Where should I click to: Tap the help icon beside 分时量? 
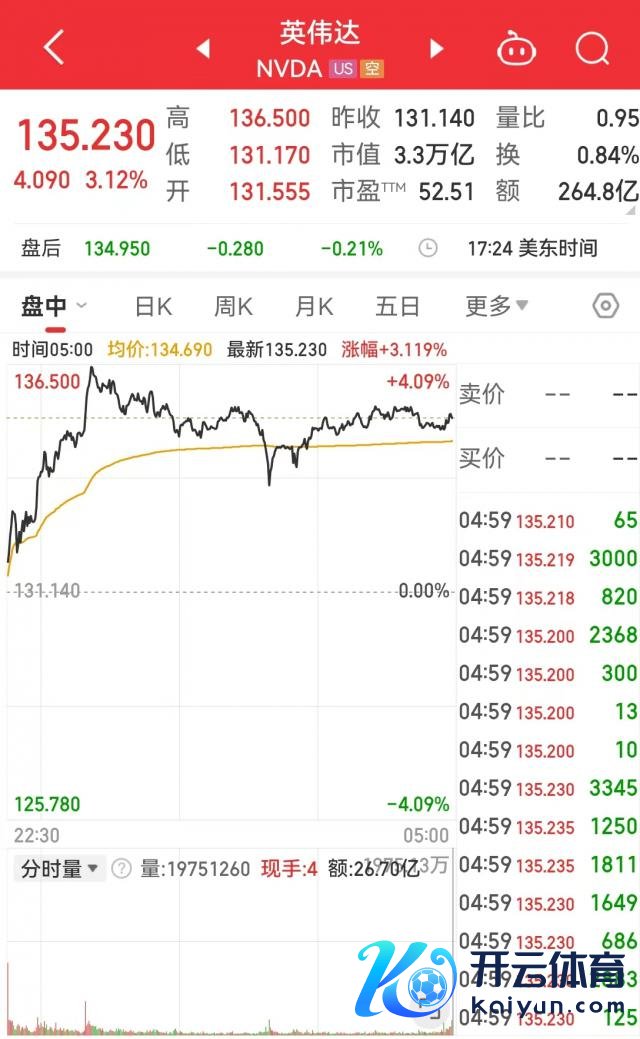pos(121,869)
